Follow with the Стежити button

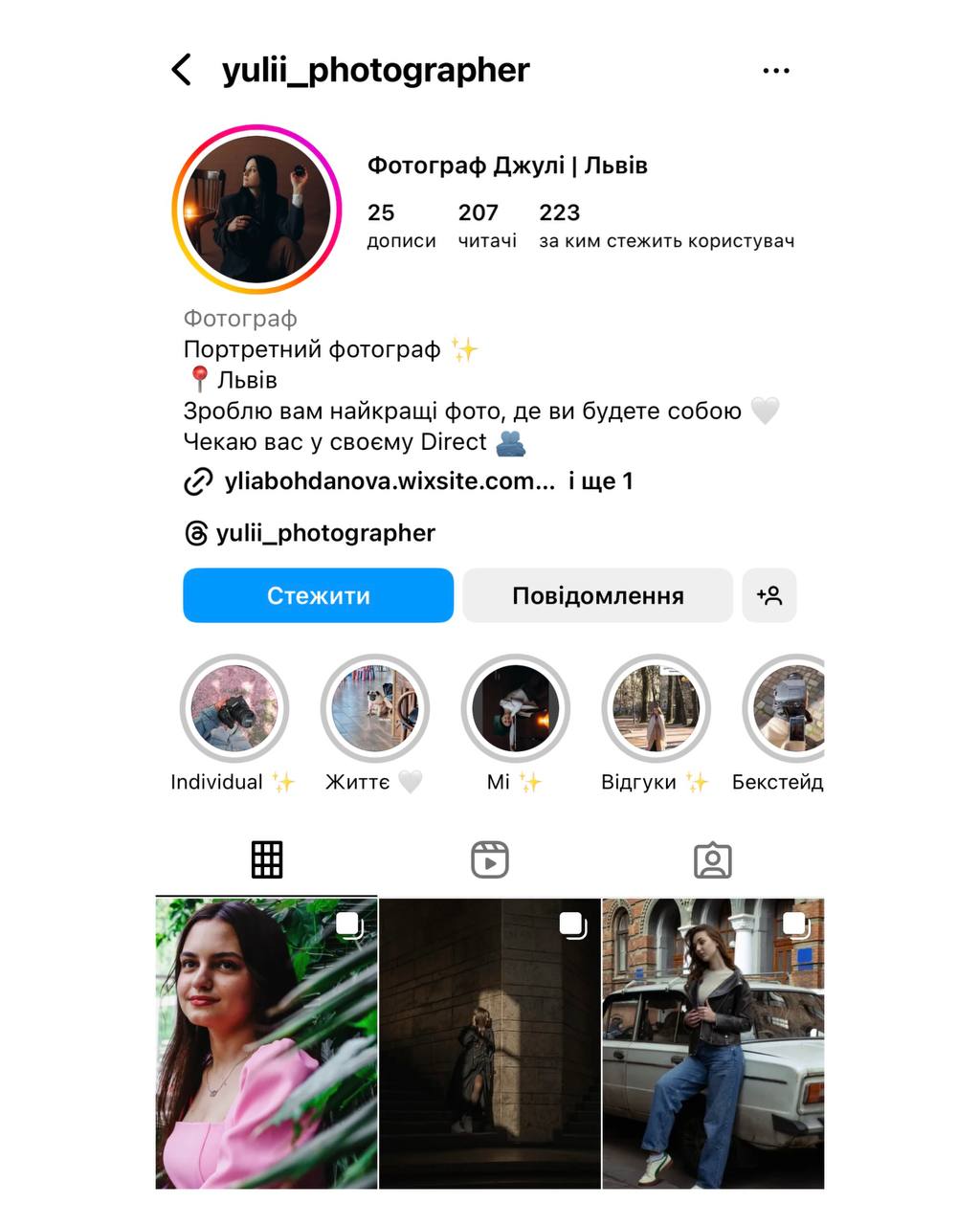pos(318,595)
